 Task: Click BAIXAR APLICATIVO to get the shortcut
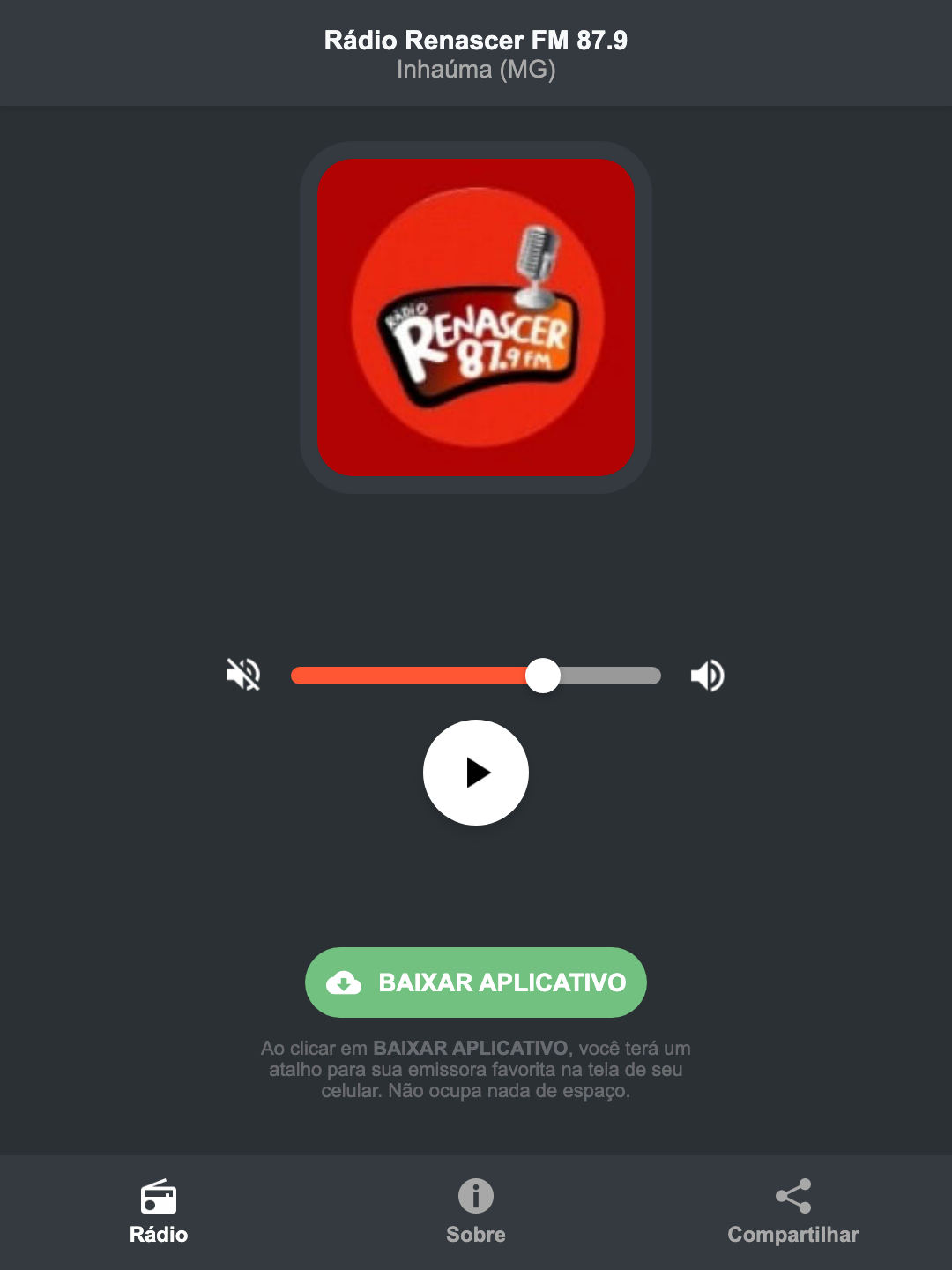point(475,982)
